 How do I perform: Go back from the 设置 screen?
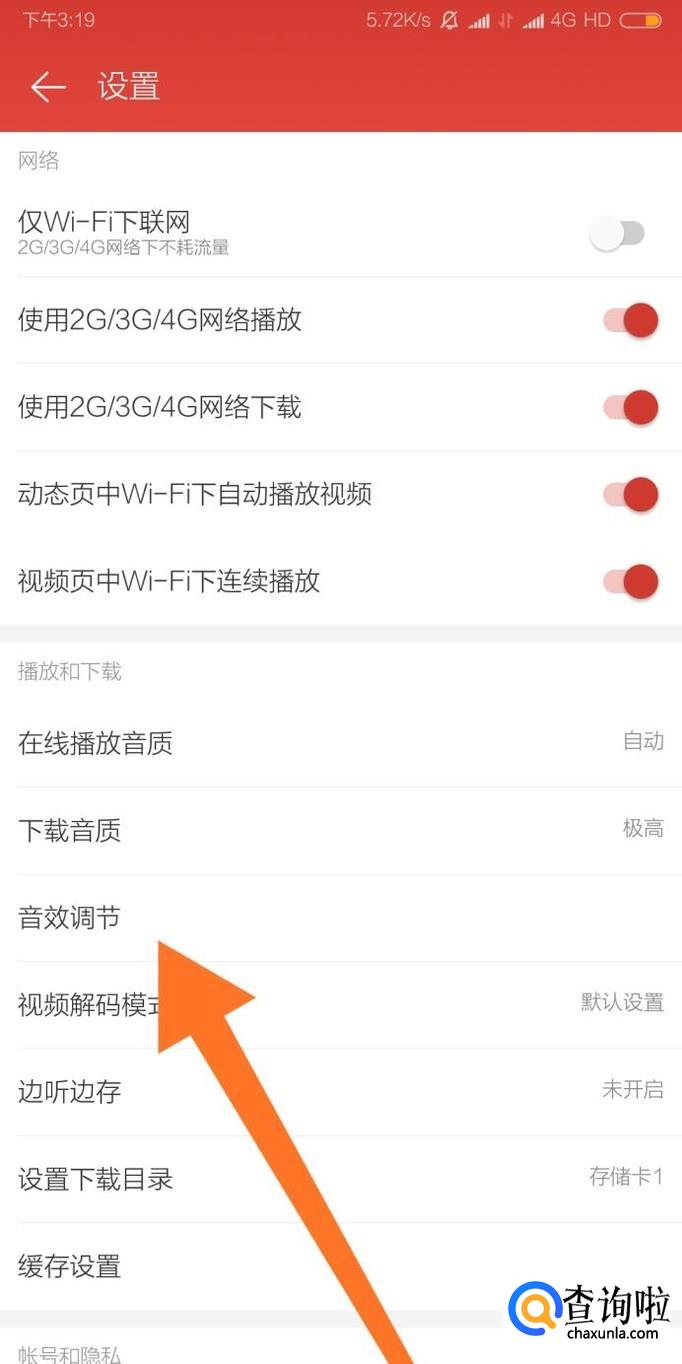tap(47, 87)
